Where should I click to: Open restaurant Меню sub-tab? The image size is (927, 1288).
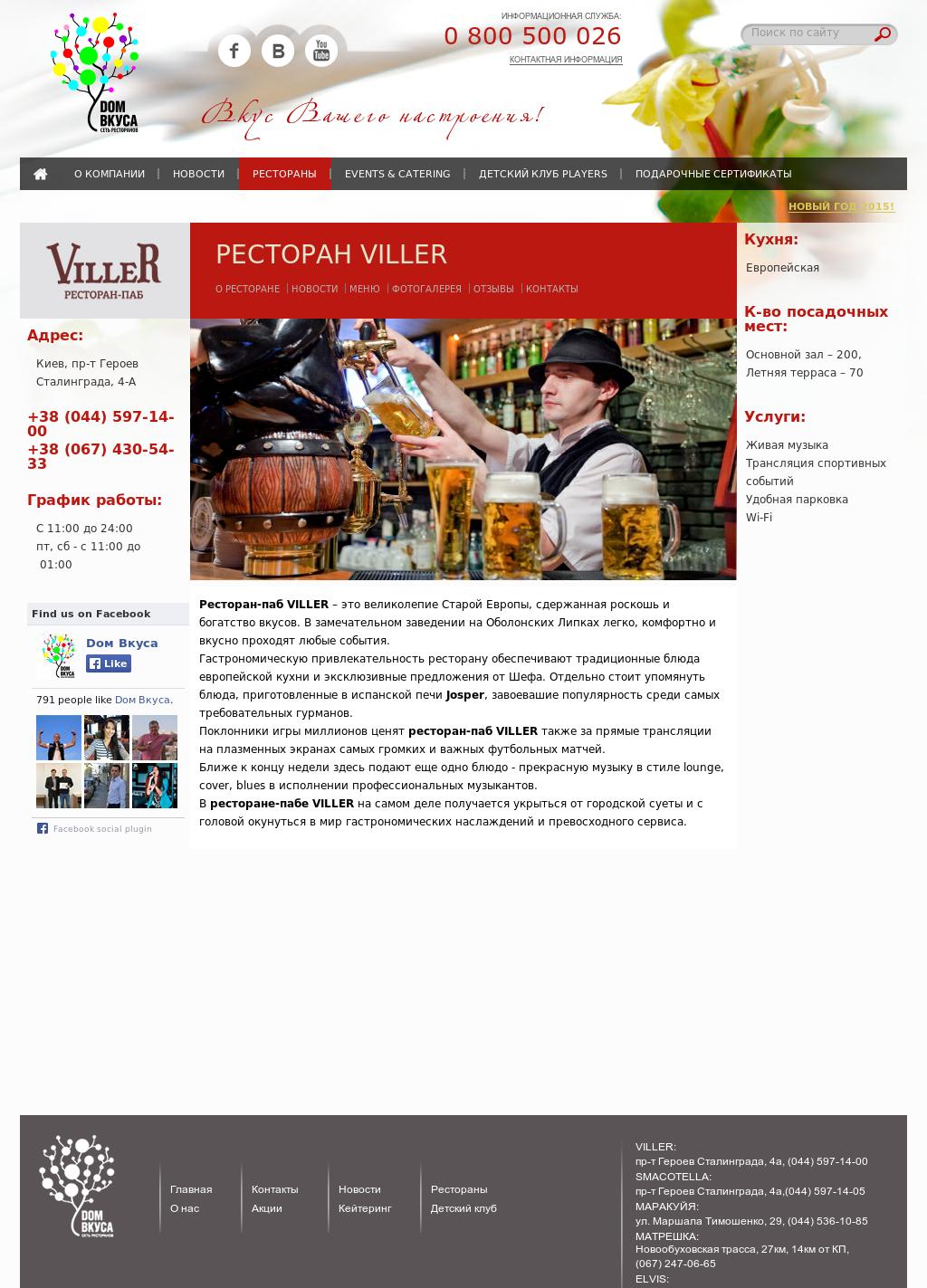click(365, 289)
